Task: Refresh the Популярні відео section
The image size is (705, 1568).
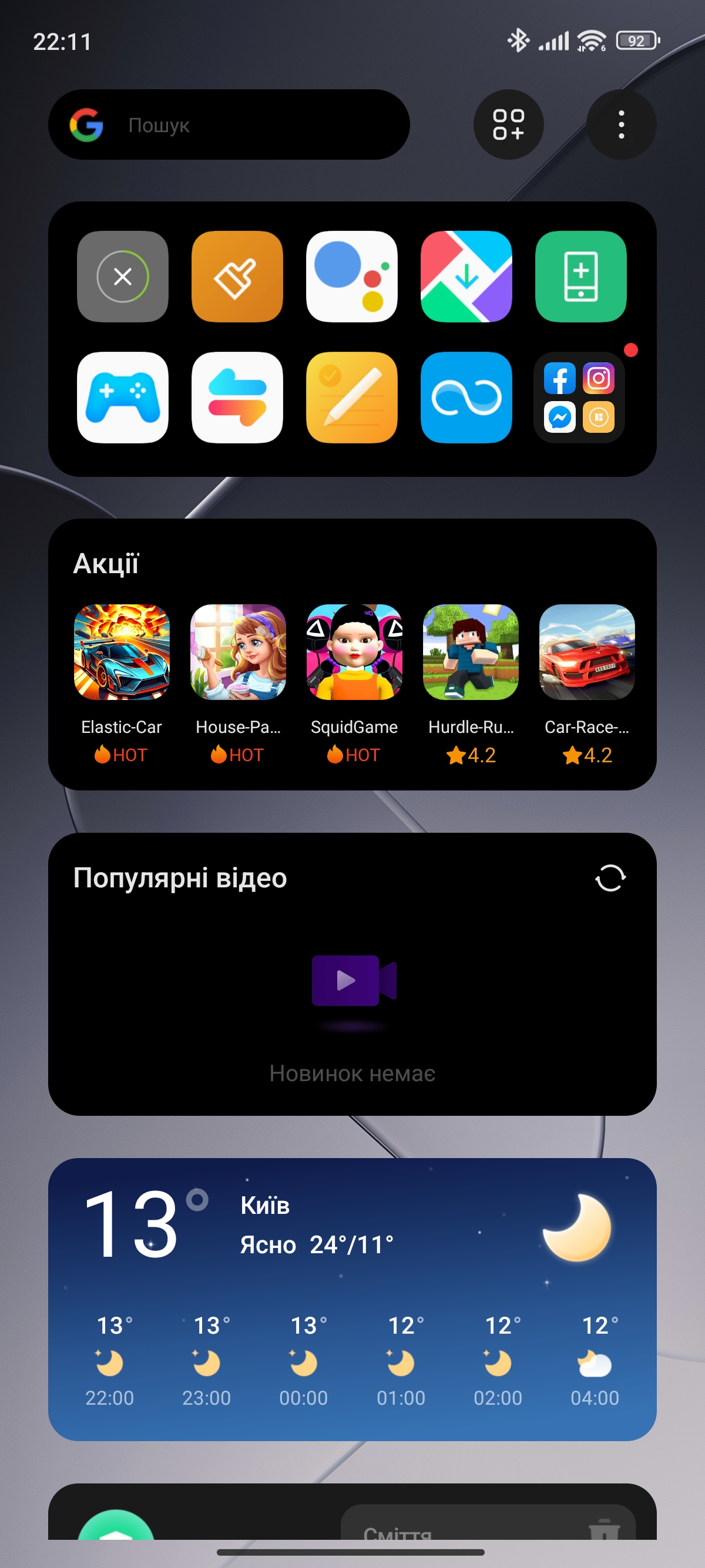Action: pyautogui.click(x=610, y=878)
